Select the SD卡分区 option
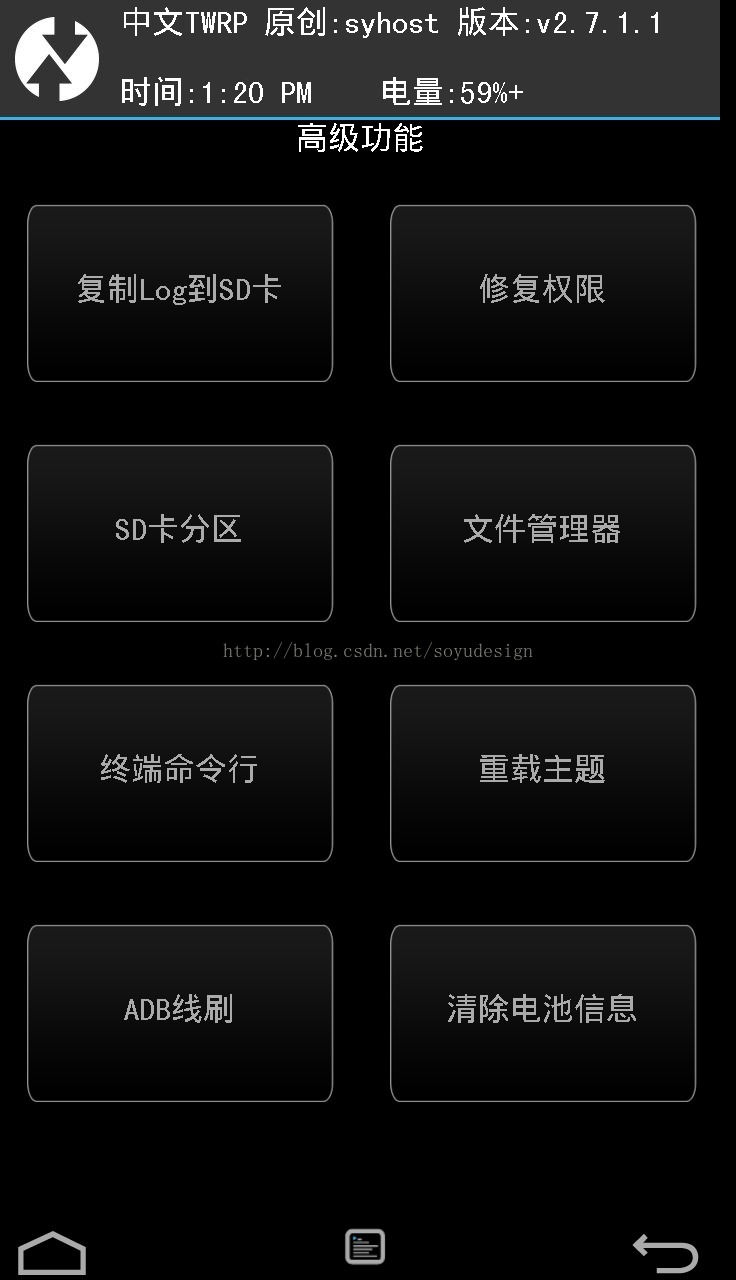 180,533
